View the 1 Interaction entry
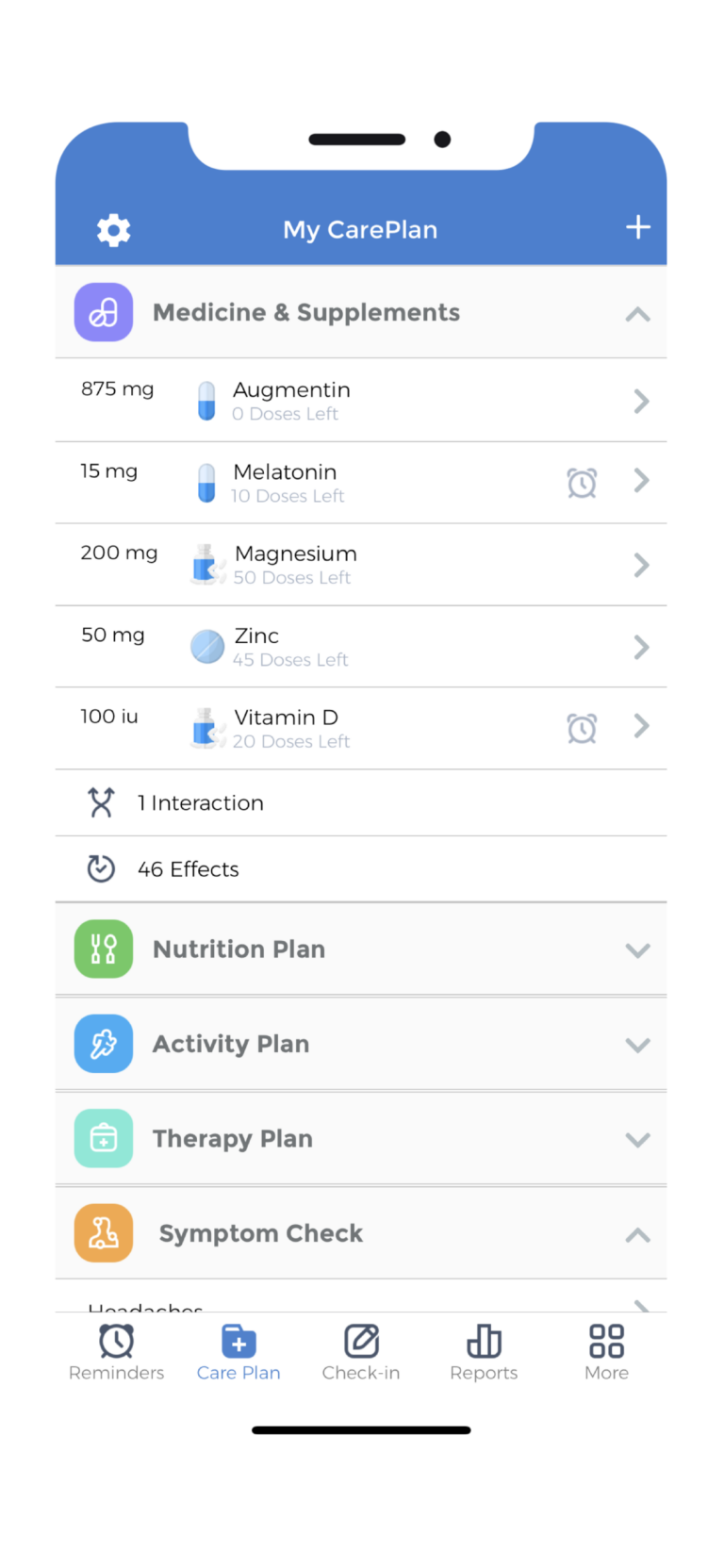This screenshot has height=1568, width=724. click(201, 802)
